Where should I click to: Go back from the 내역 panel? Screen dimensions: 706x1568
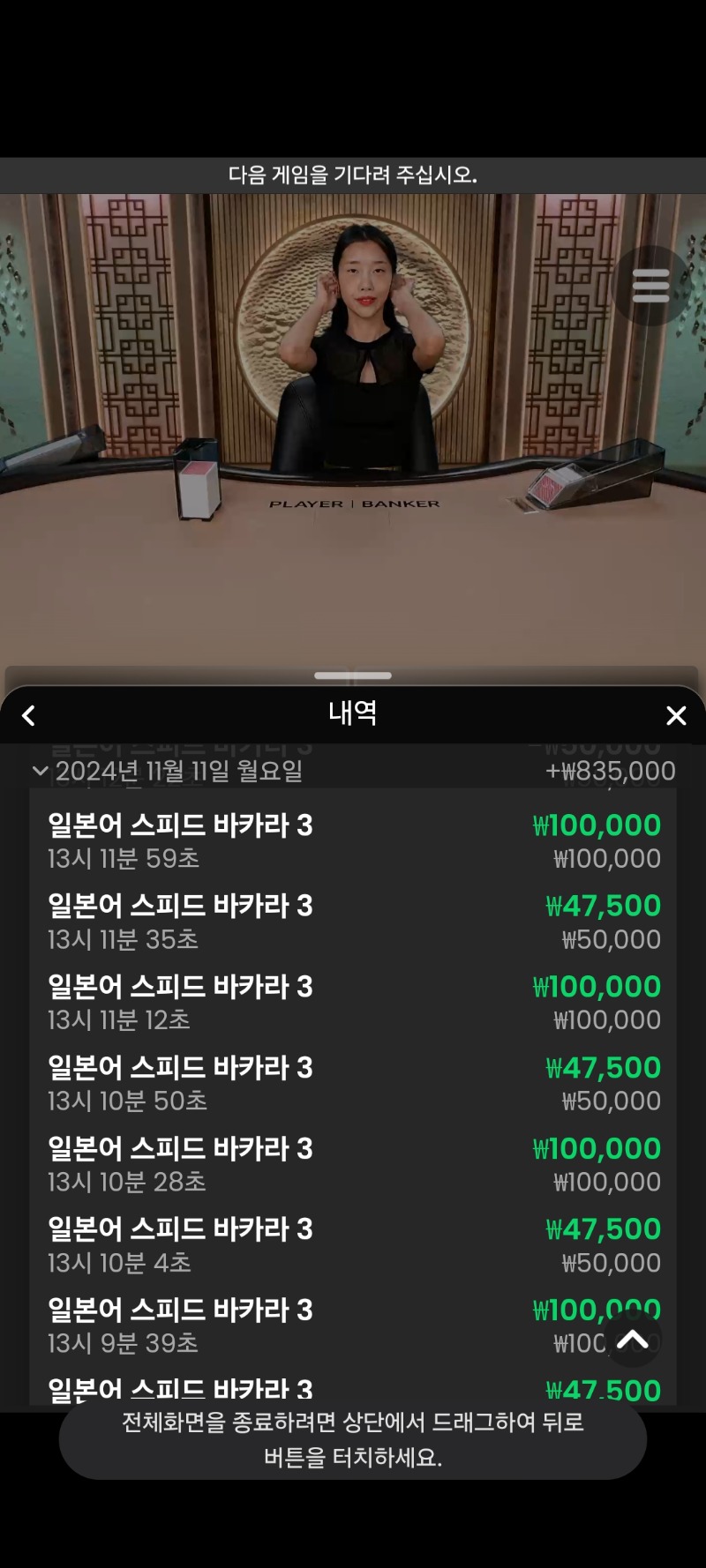(28, 715)
